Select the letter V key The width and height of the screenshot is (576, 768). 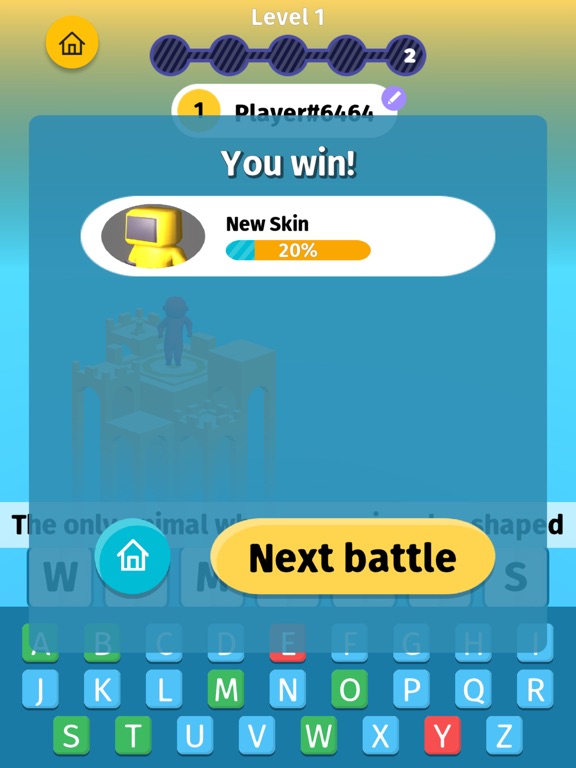click(x=257, y=735)
